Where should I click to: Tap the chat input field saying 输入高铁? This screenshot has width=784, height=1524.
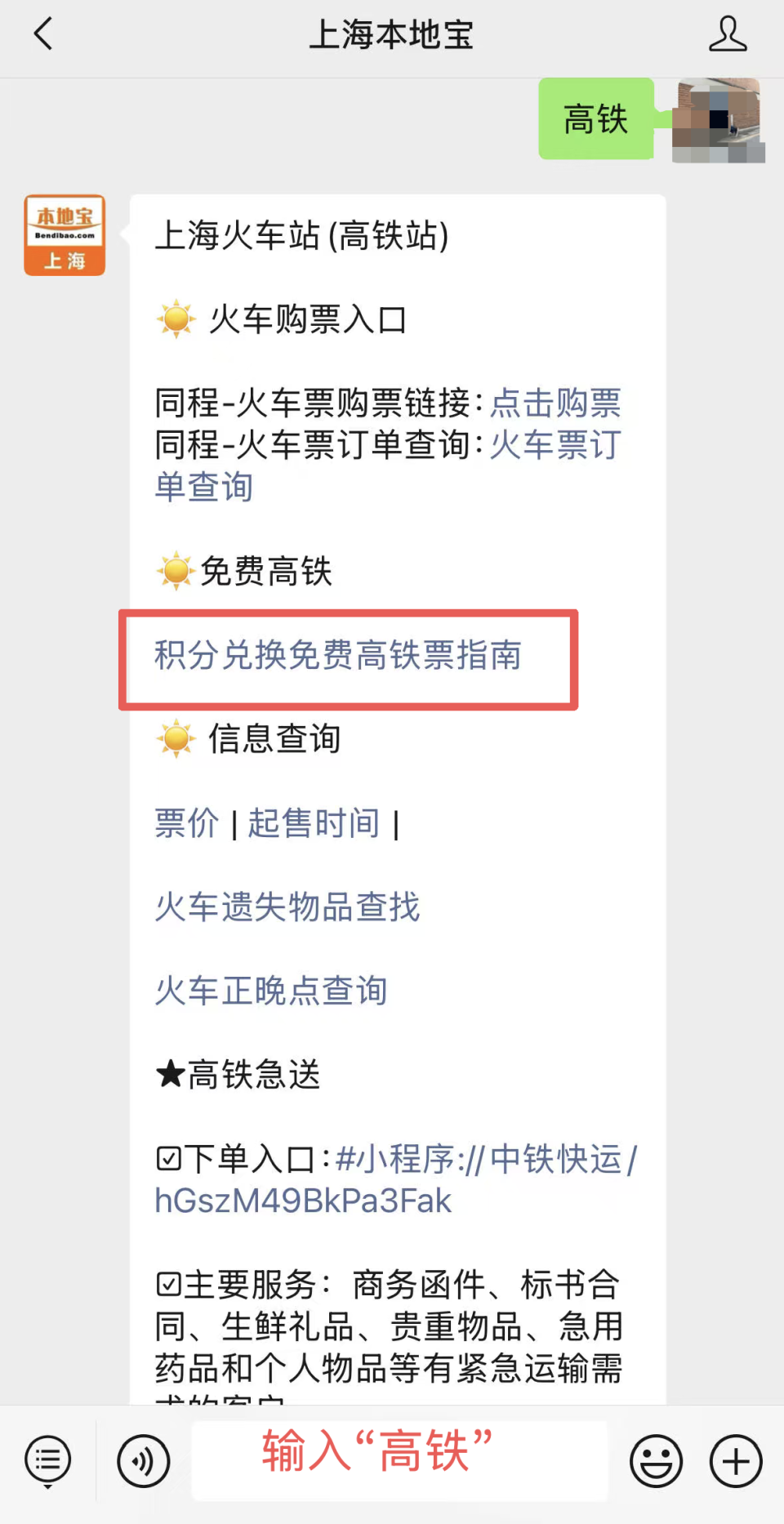(399, 1460)
